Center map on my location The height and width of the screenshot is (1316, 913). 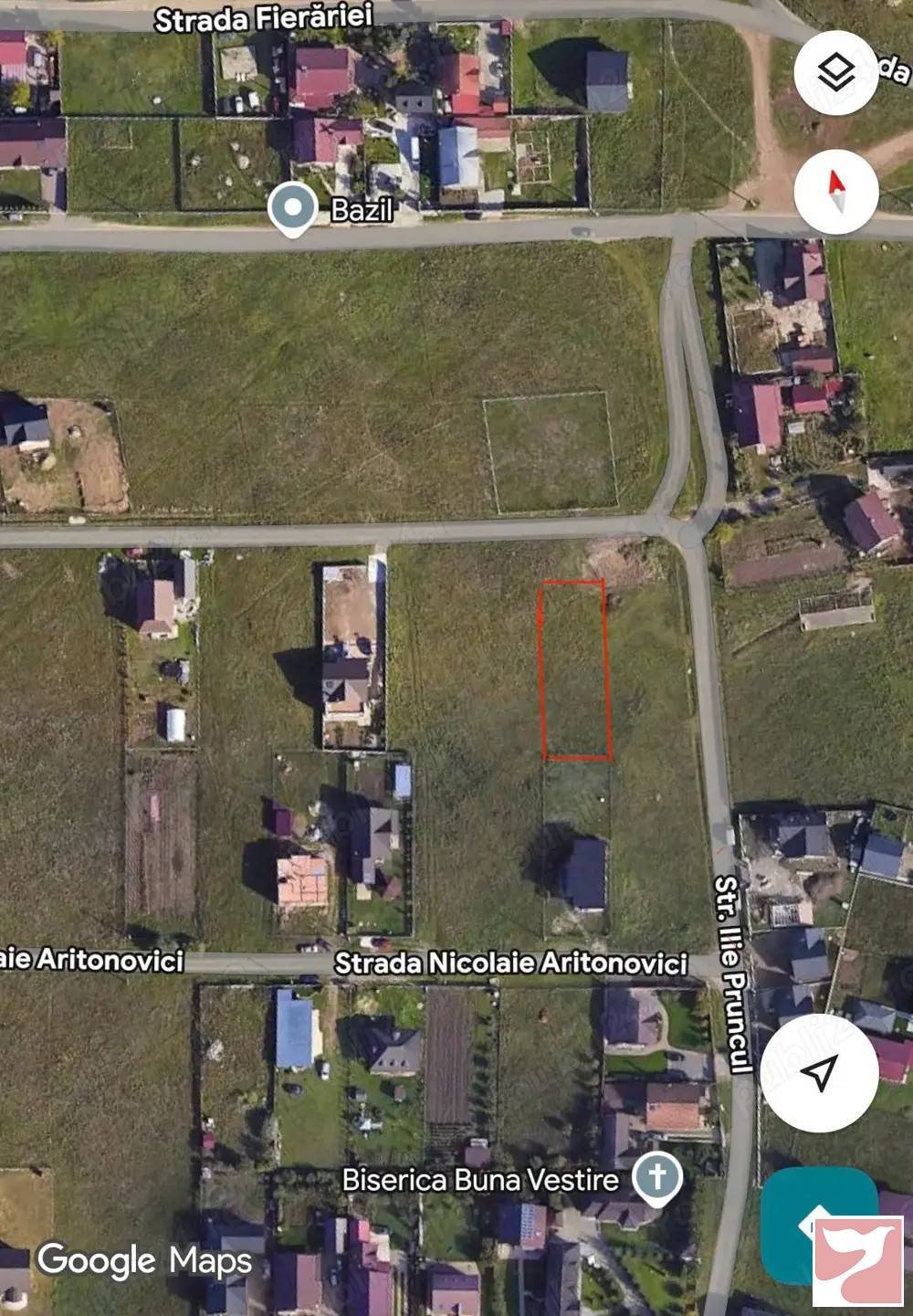(x=819, y=1073)
